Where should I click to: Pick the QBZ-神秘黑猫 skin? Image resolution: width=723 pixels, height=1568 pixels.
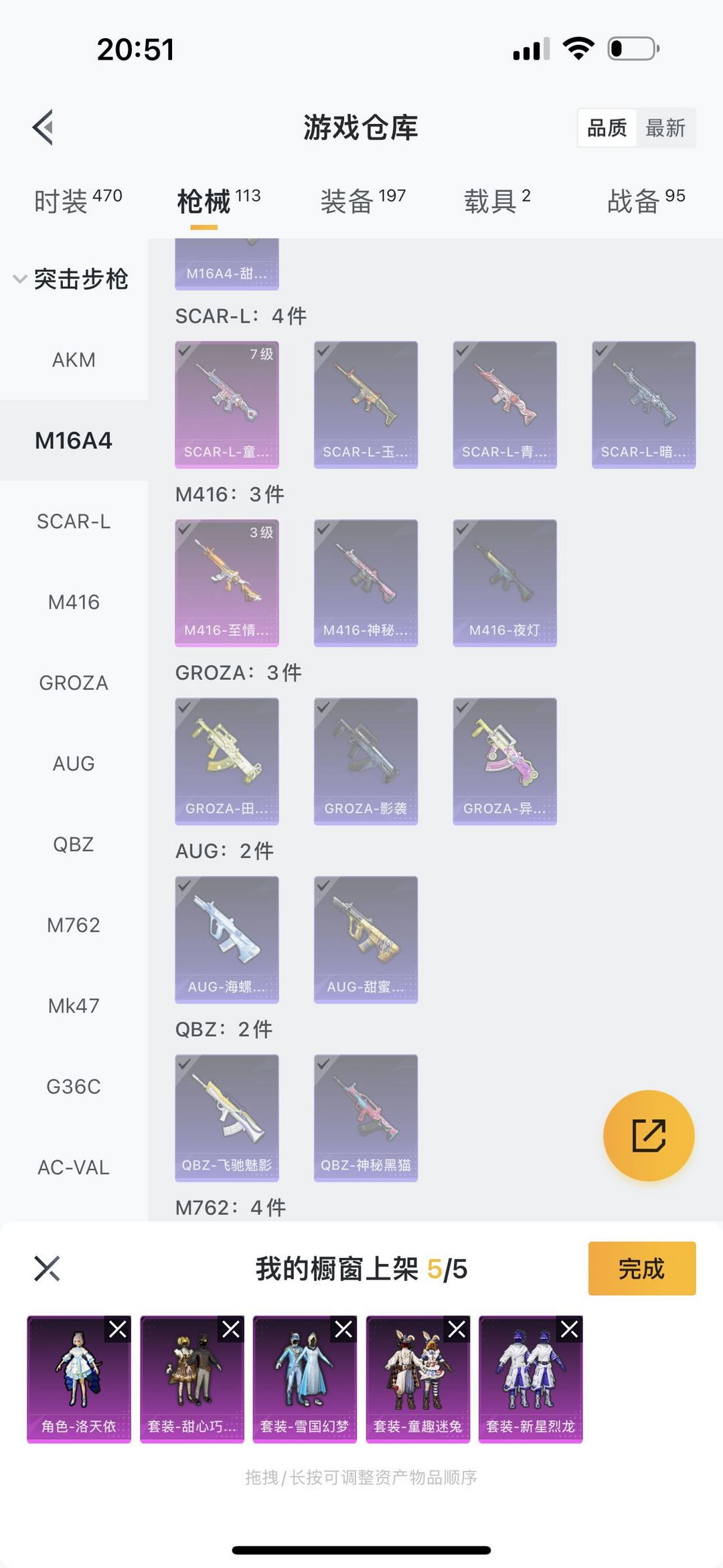click(366, 1118)
